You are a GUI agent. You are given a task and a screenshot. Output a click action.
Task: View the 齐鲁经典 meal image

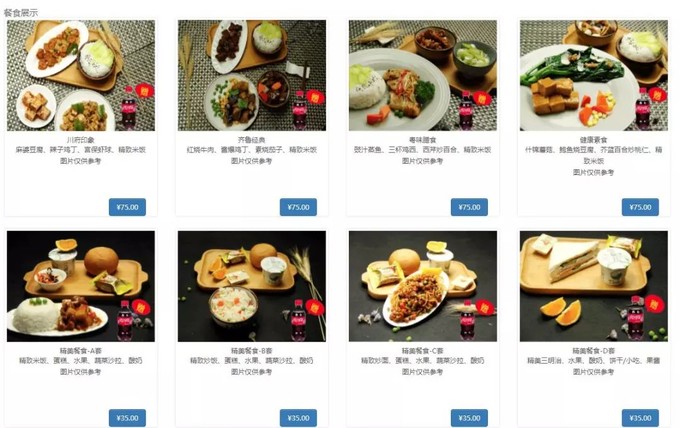click(251, 75)
